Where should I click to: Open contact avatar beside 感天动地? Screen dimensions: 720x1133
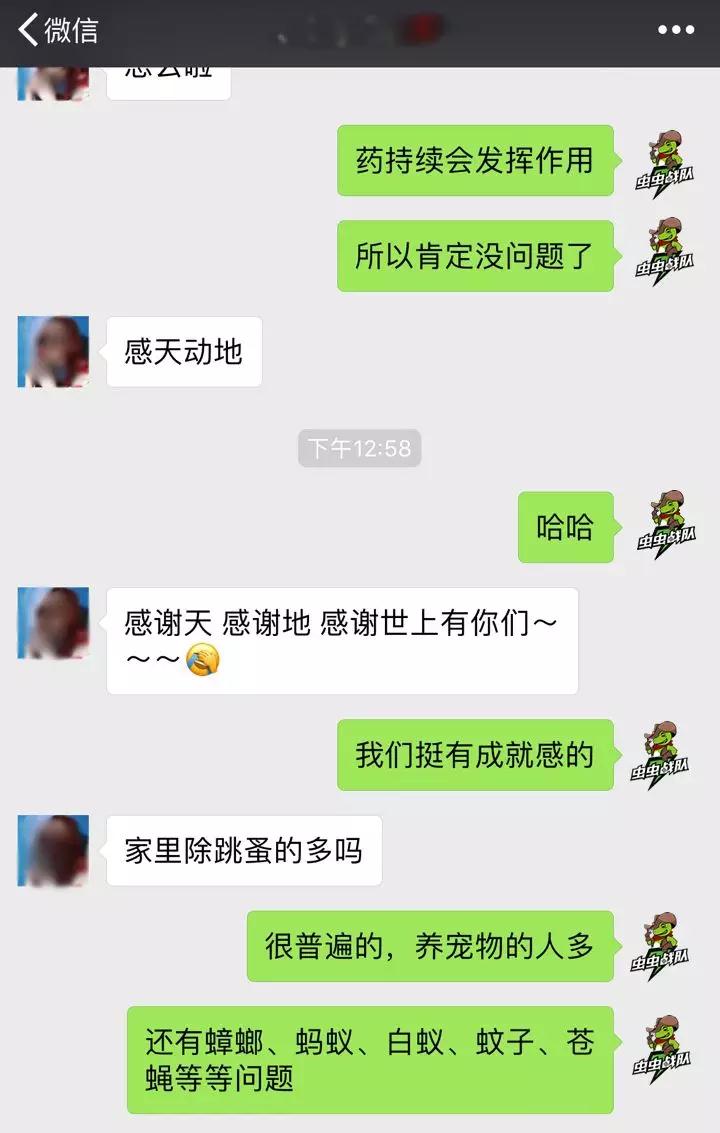(x=53, y=352)
